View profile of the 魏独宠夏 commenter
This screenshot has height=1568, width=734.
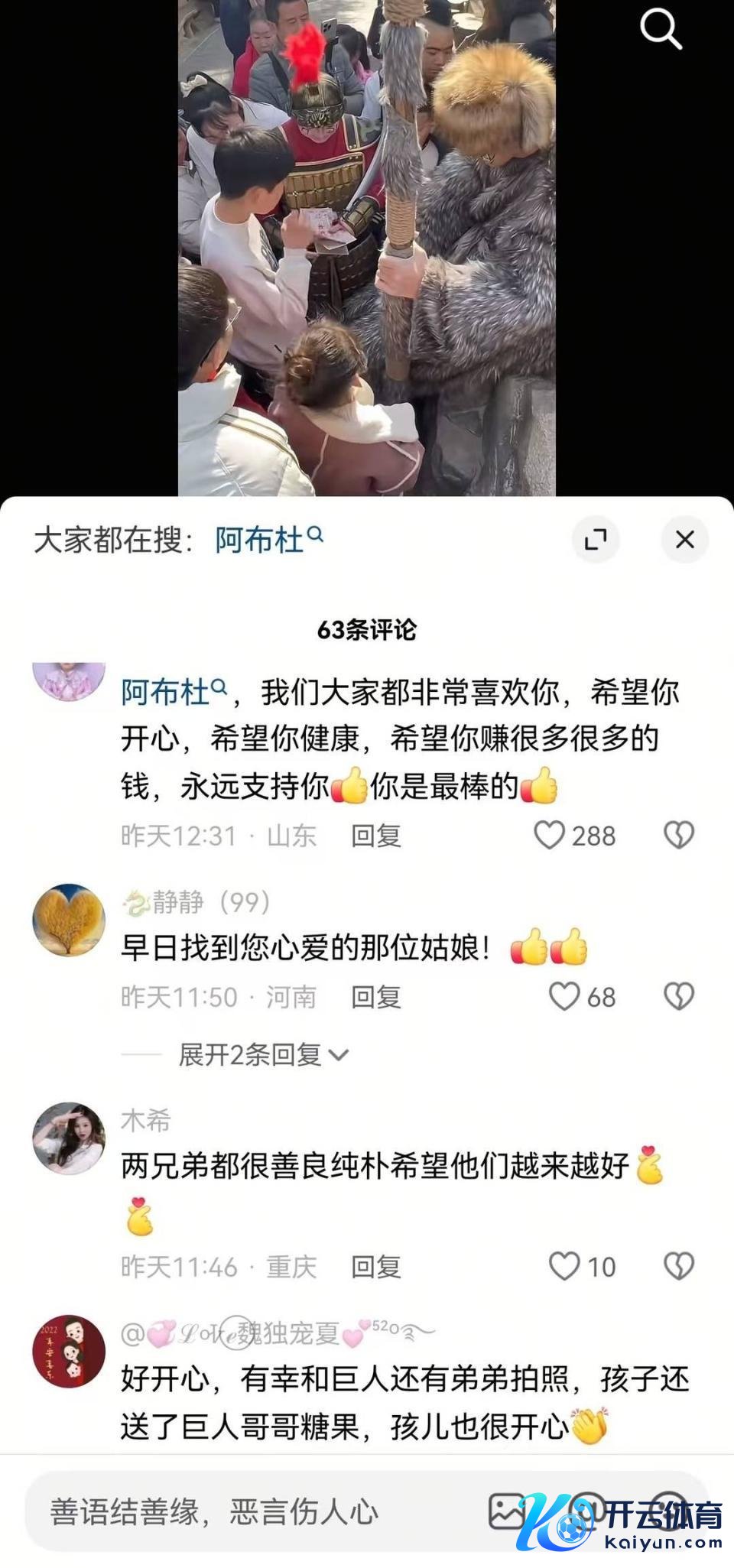[x=69, y=1351]
